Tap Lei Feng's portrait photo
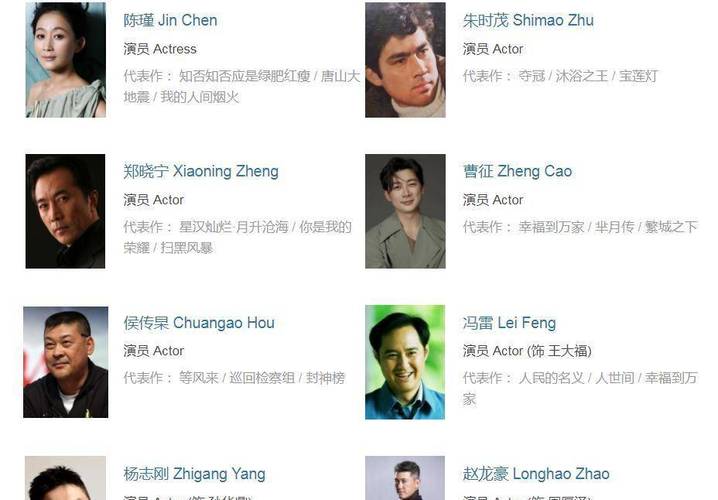The height and width of the screenshot is (500, 718). (405, 362)
